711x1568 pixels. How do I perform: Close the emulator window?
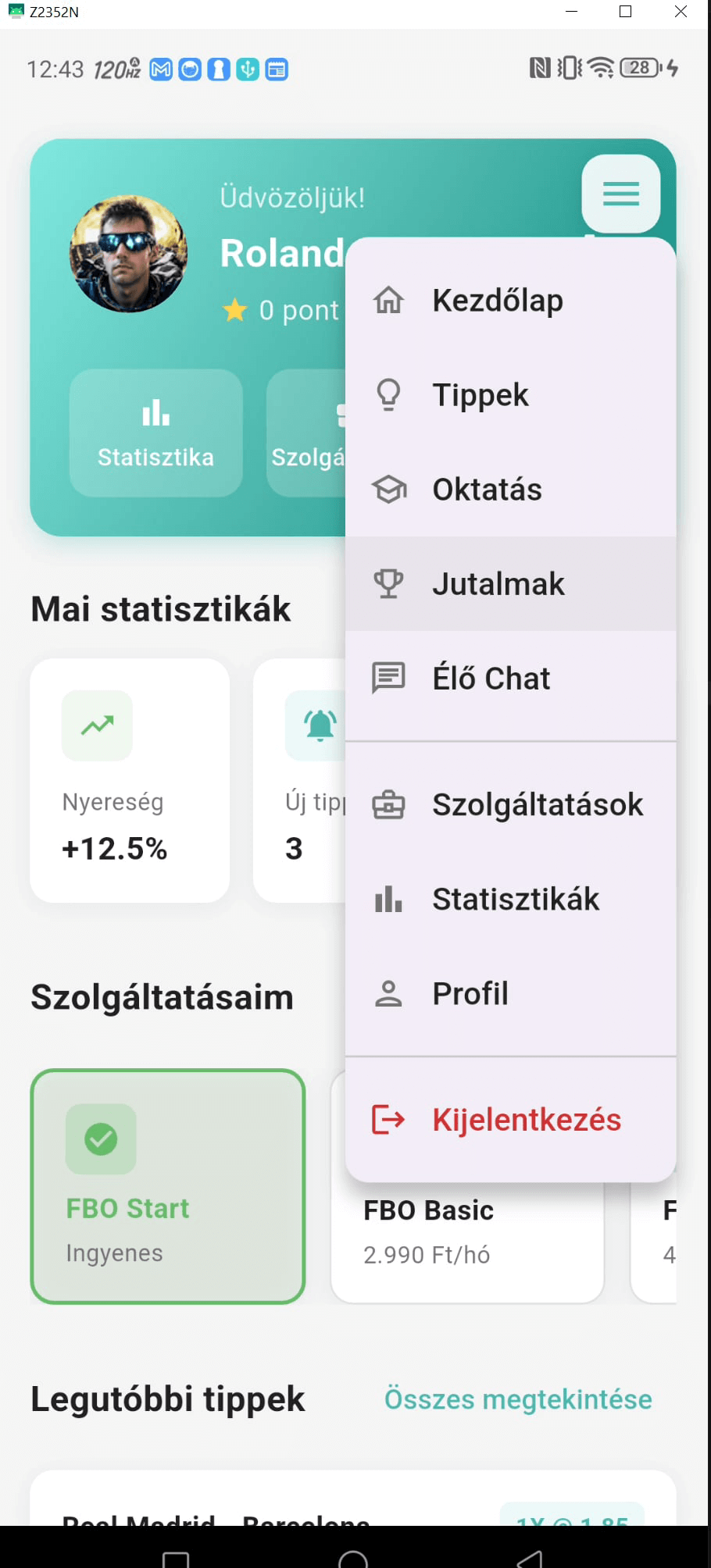coord(681,12)
